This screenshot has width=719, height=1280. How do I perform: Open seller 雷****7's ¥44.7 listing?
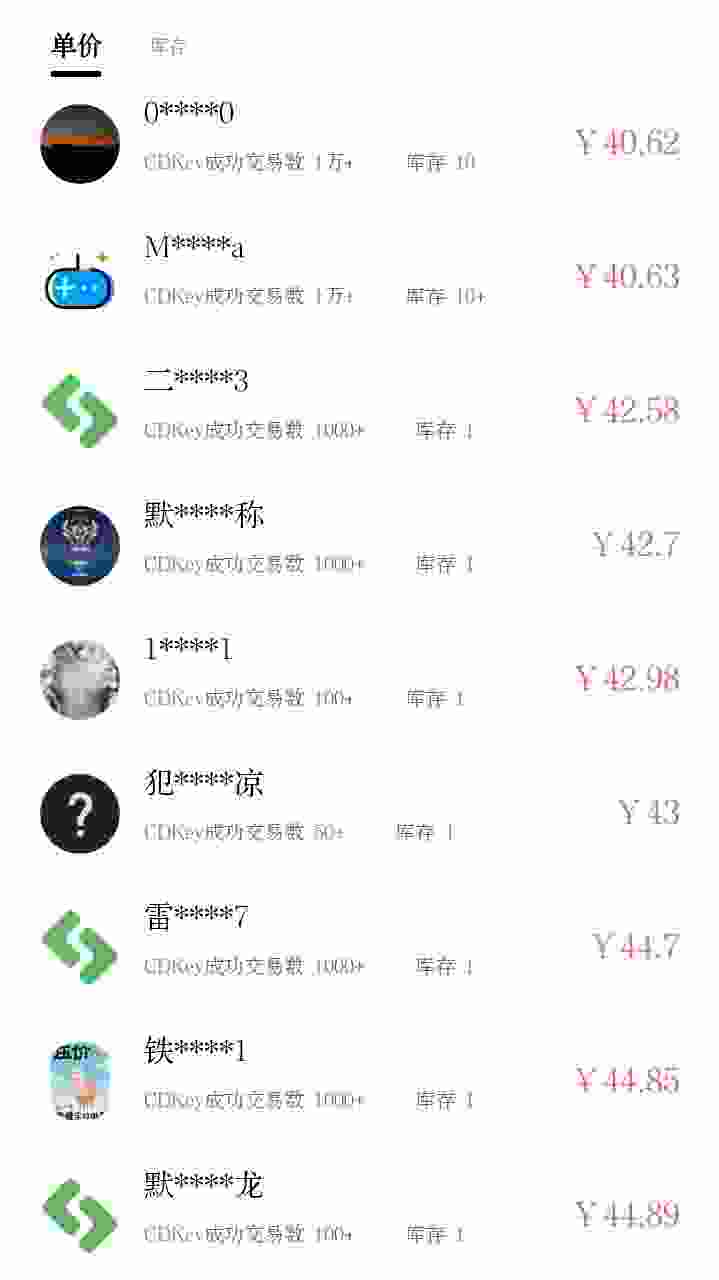pyautogui.click(x=360, y=946)
